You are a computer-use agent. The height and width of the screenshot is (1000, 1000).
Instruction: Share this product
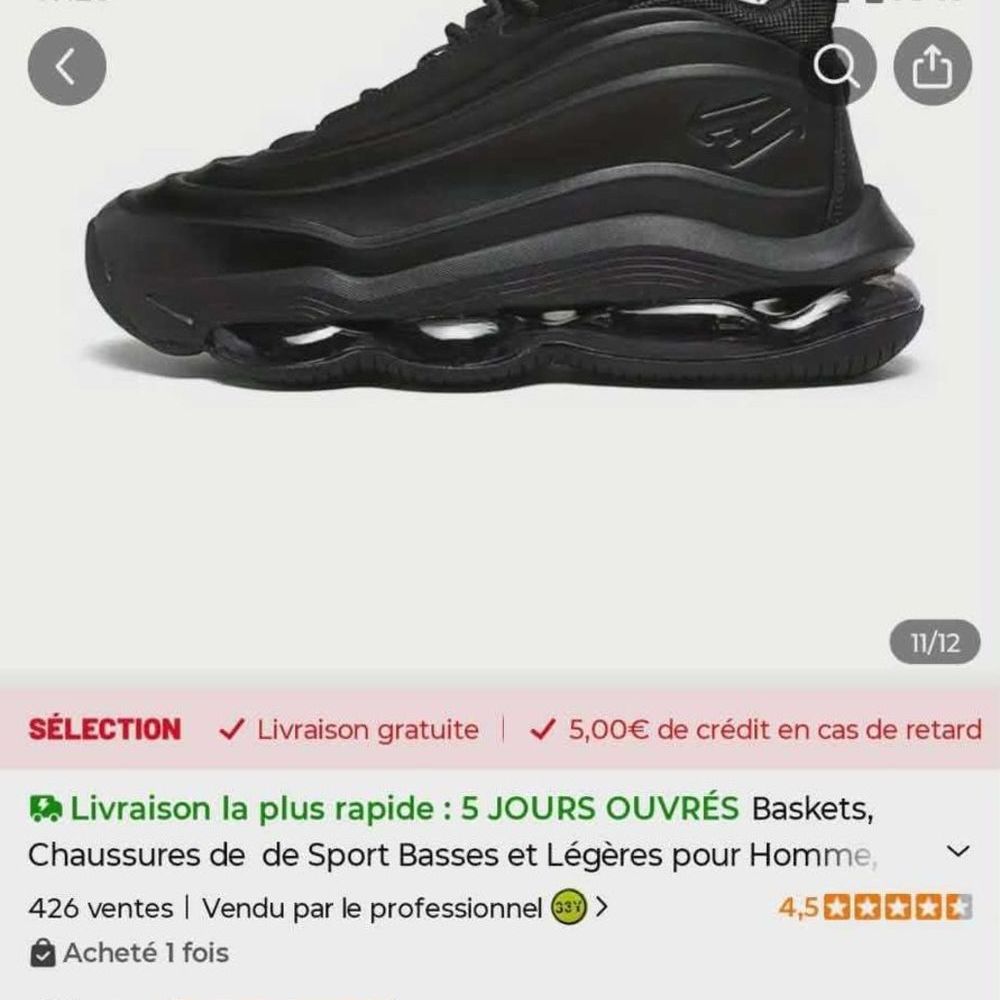point(932,67)
